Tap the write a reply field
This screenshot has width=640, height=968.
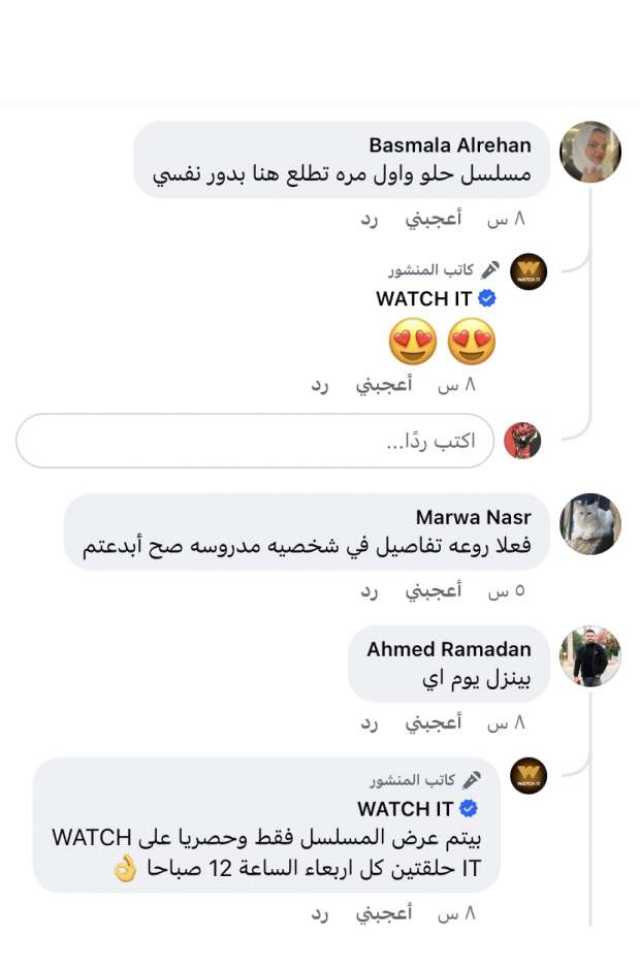pyautogui.click(x=255, y=441)
